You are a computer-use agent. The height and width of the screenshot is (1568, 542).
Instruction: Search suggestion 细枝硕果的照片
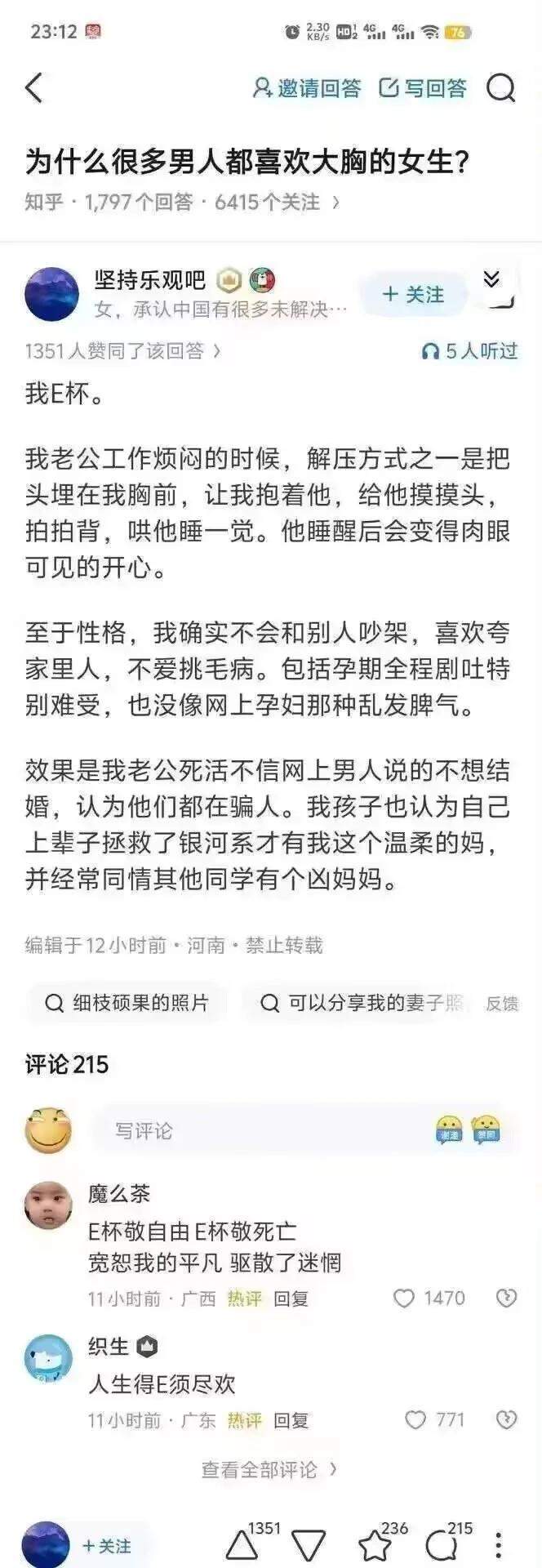[127, 1003]
